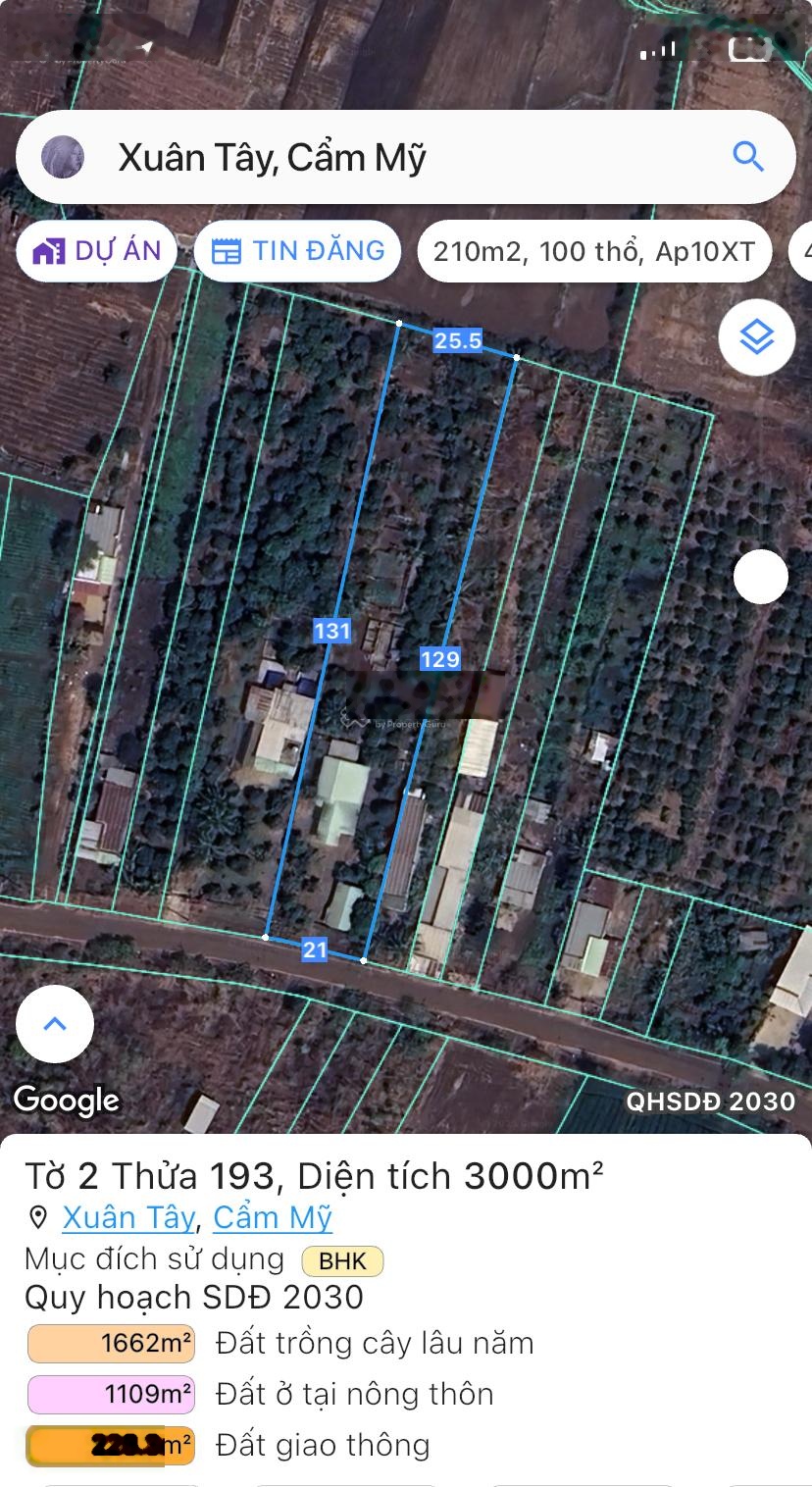This screenshot has height=1487, width=812.
Task: Tap the blue search magnifier icon
Action: pyautogui.click(x=748, y=157)
